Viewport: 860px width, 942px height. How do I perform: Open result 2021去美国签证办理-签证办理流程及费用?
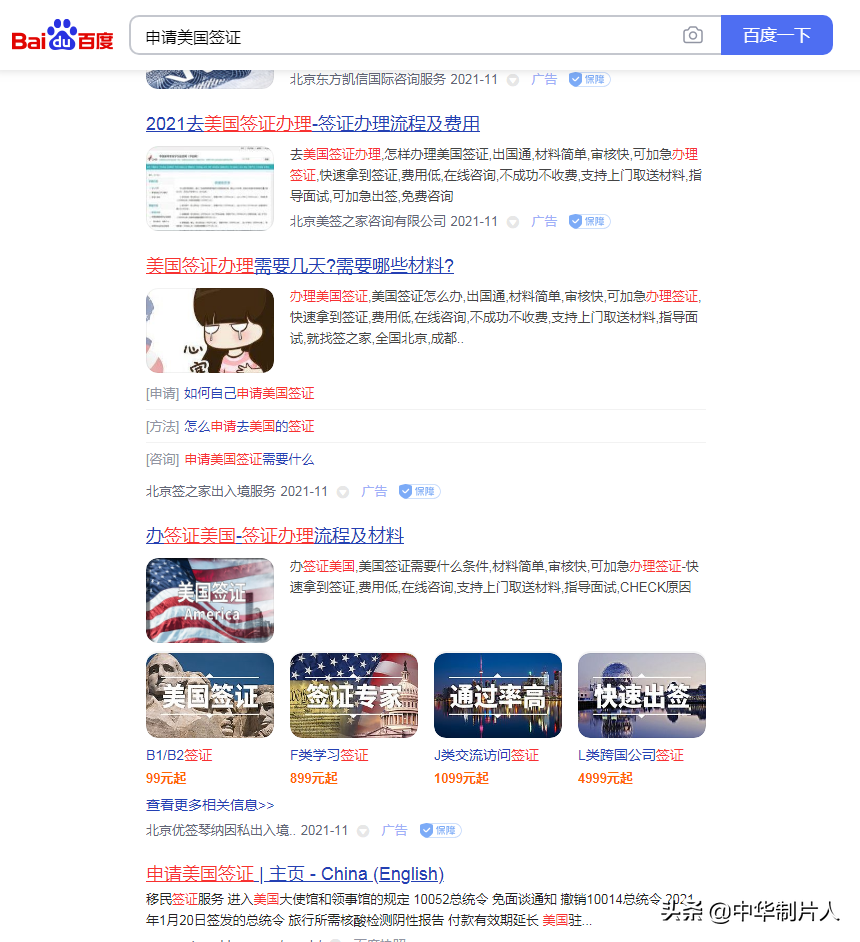[x=313, y=124]
